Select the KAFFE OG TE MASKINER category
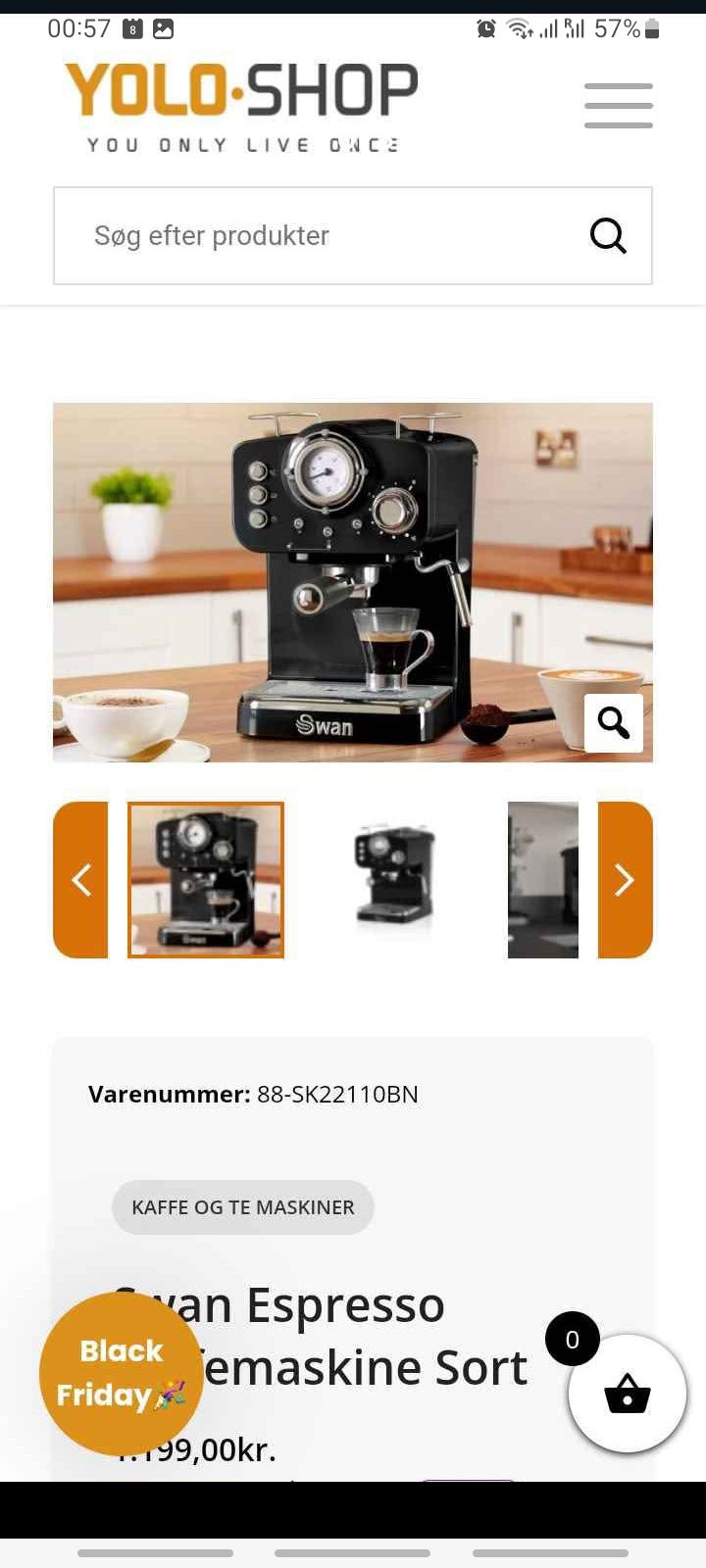This screenshot has width=706, height=1568. (x=242, y=1206)
